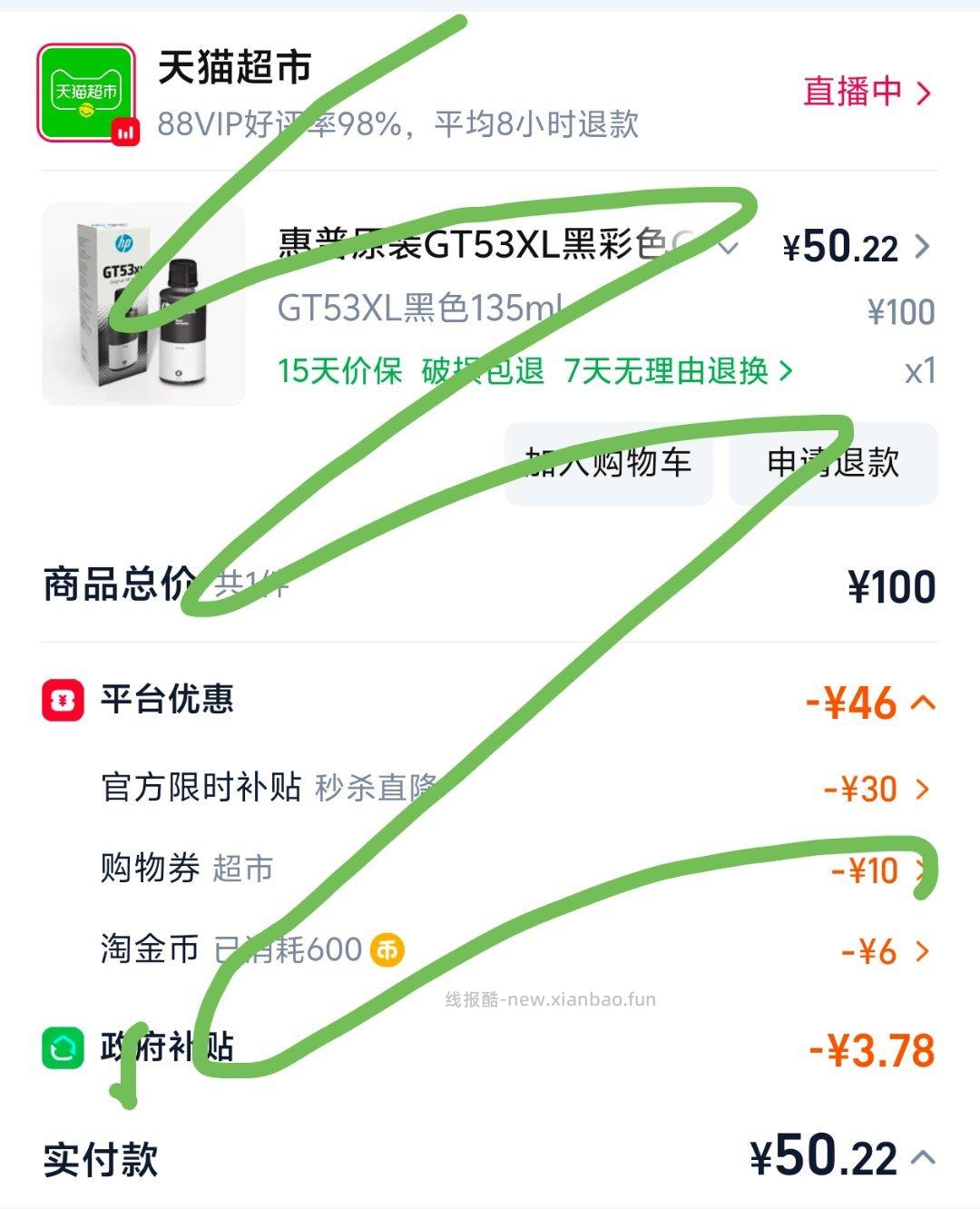Click the 天猫超市 green store logo icon
The height and width of the screenshot is (1209, 980).
point(84,89)
